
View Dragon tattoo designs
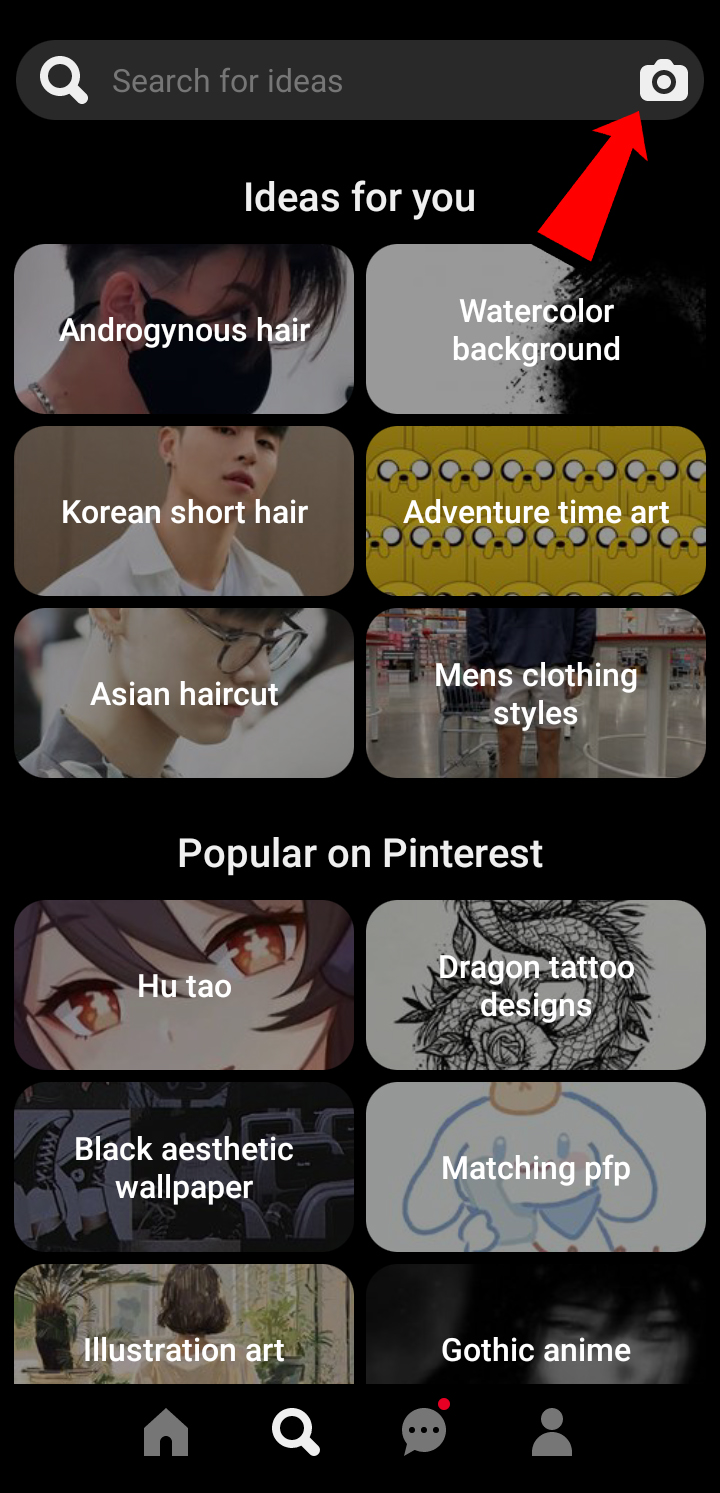(x=536, y=985)
